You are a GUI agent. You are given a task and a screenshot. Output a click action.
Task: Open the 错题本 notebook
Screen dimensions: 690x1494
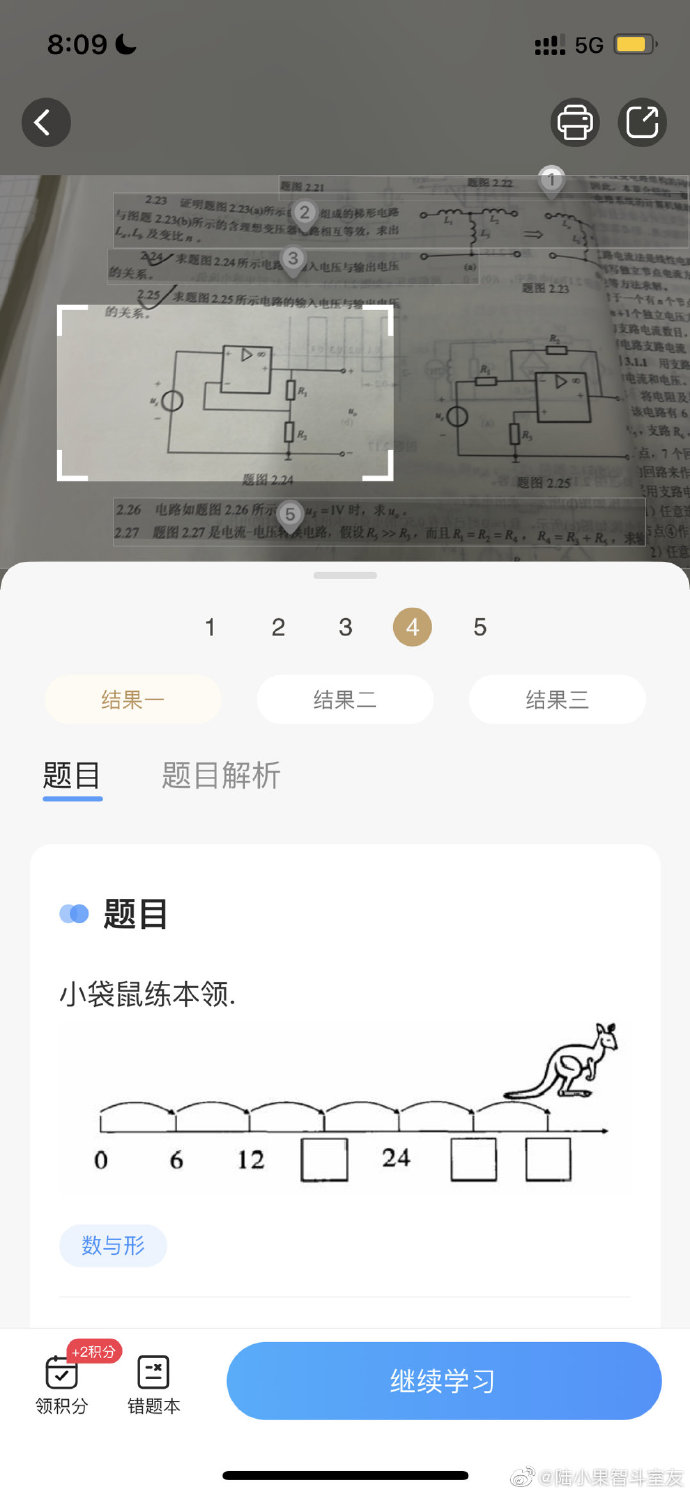click(154, 1383)
